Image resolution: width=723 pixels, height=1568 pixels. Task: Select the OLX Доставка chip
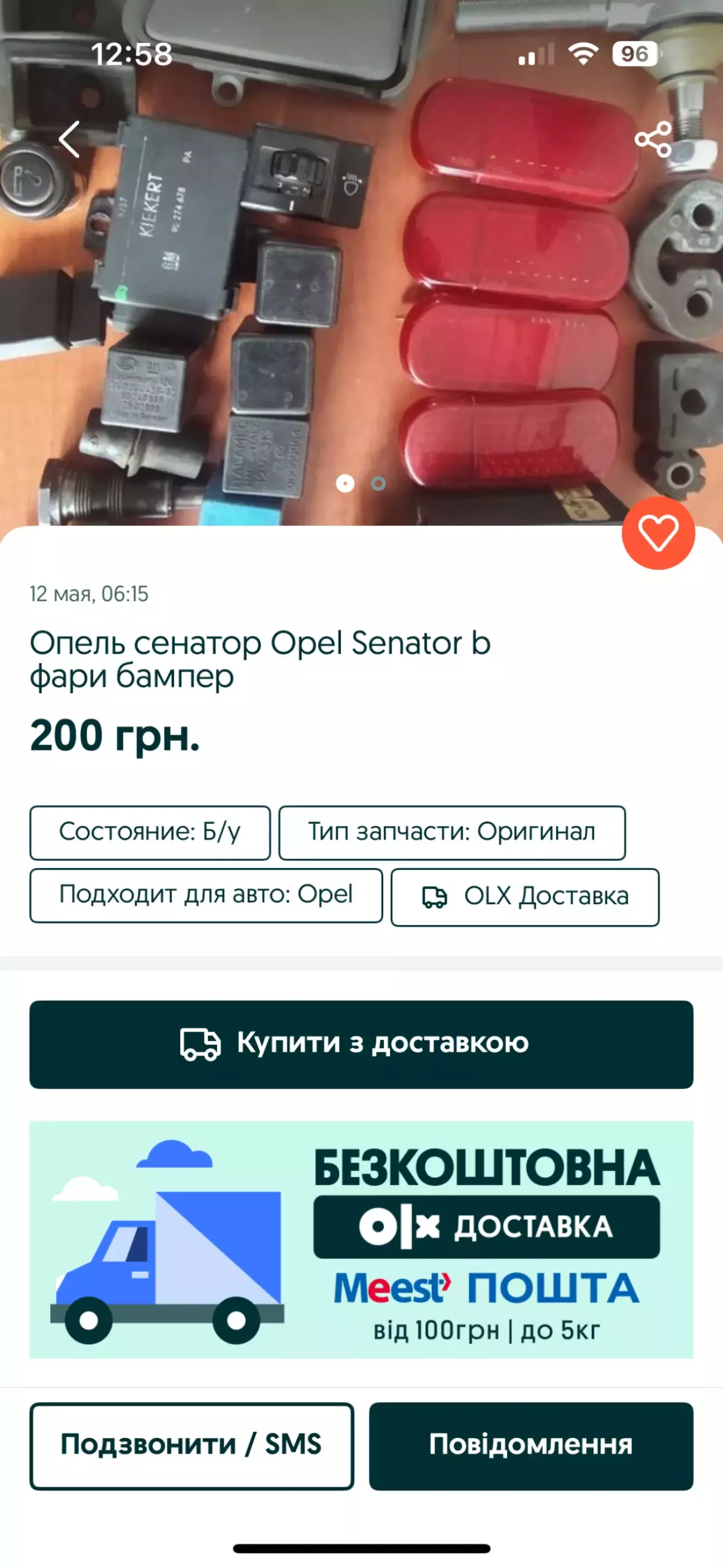pos(524,896)
